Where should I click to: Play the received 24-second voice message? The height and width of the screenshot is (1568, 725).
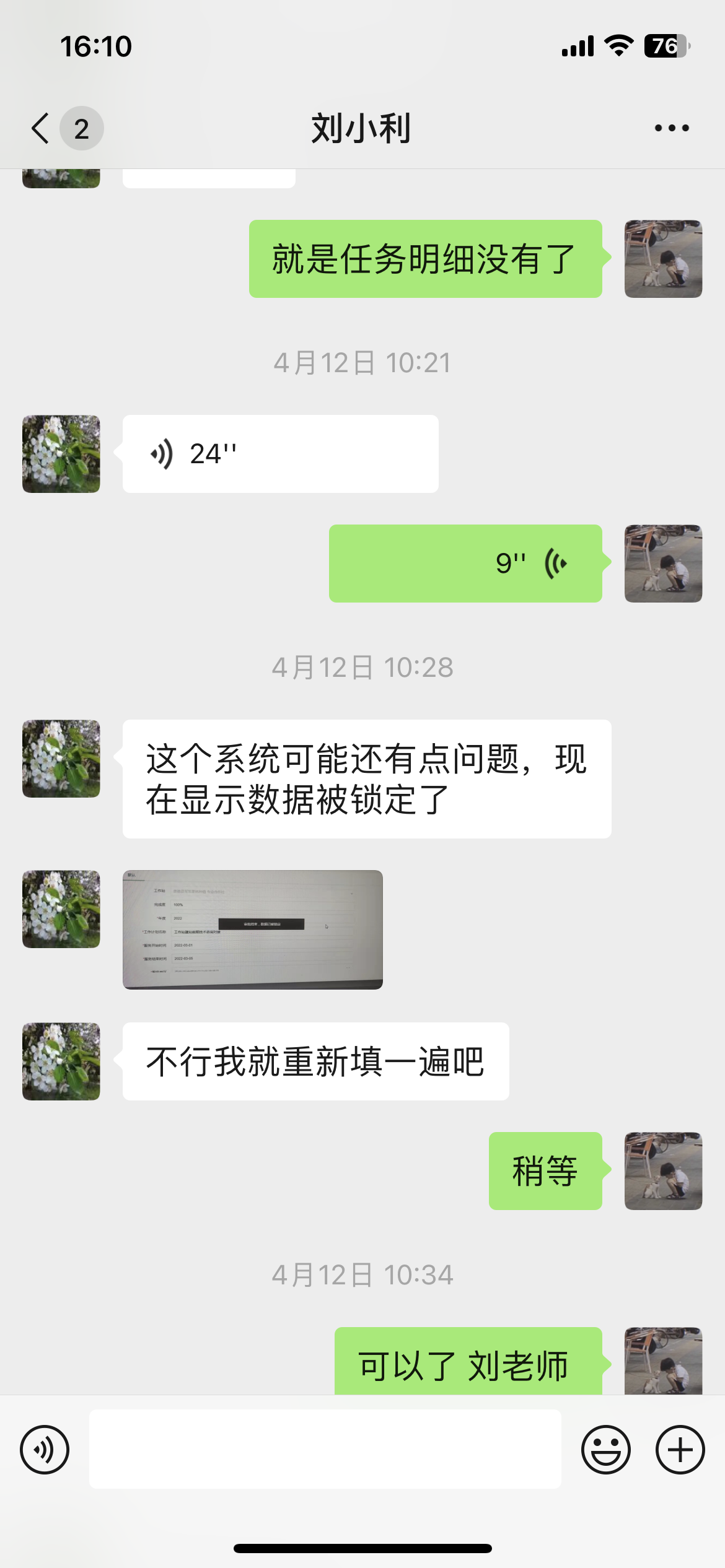click(280, 454)
